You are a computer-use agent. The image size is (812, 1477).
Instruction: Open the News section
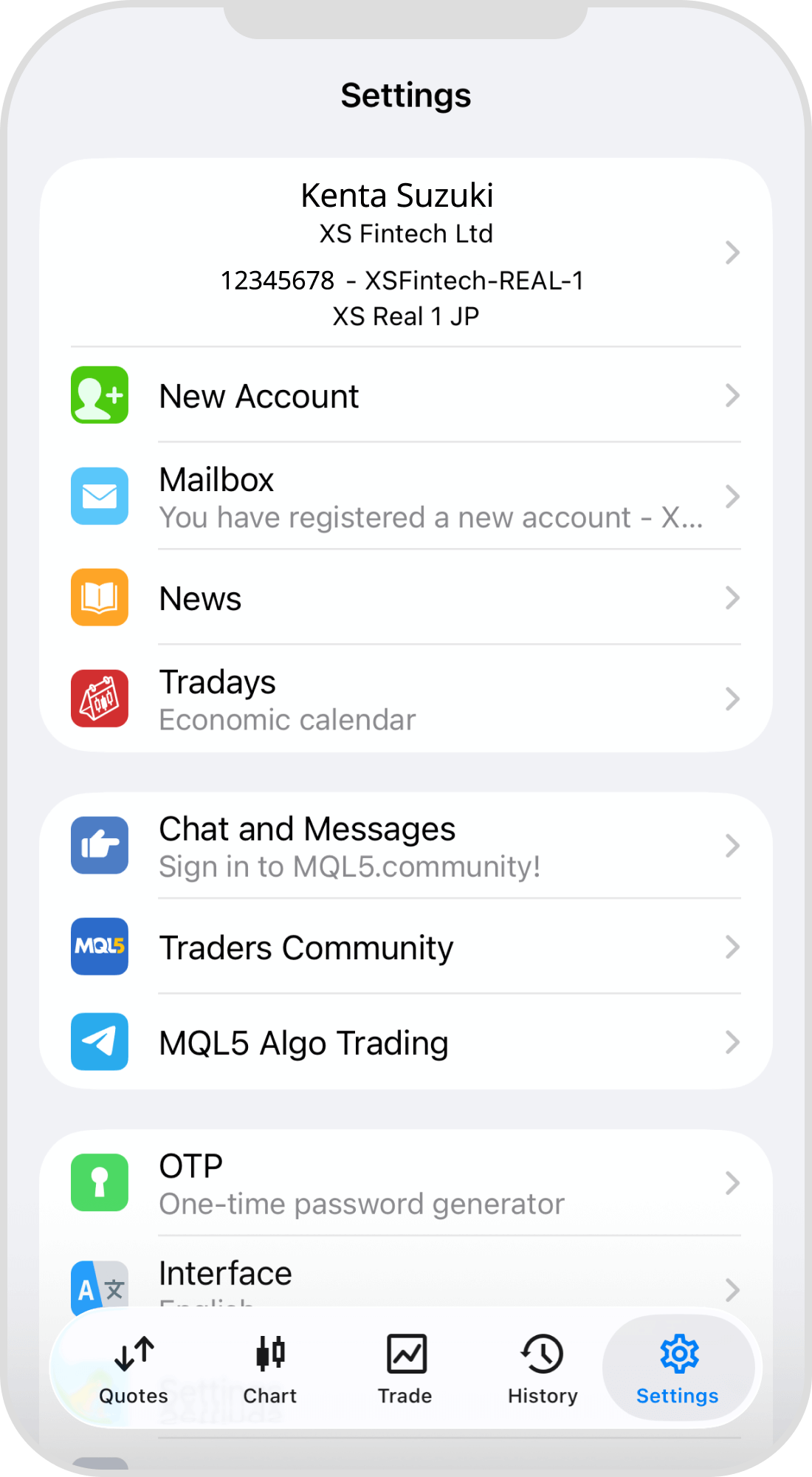(405, 597)
